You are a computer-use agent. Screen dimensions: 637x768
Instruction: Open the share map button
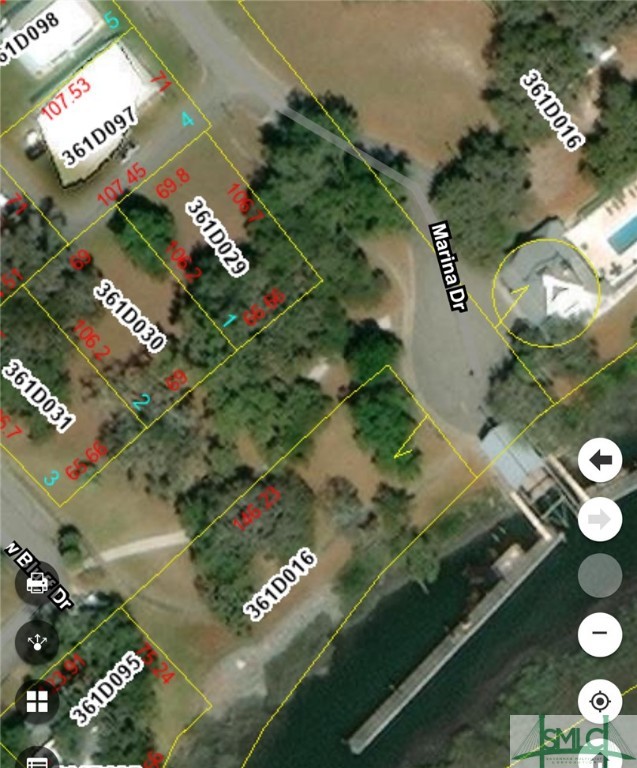[x=37, y=642]
